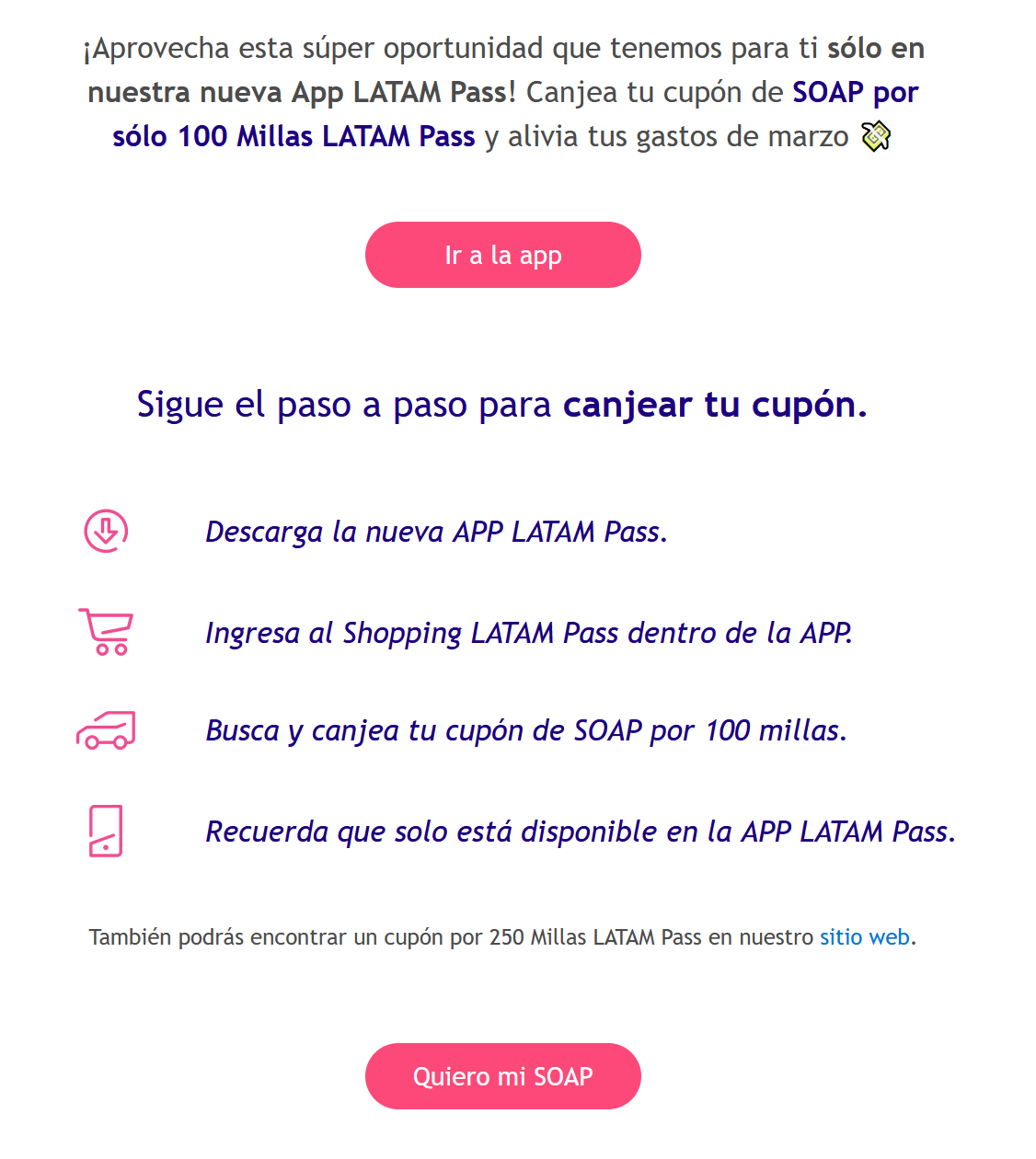Tap the 'Ir a la app' button
Image resolution: width=1036 pixels, height=1159 pixels.
coord(502,255)
